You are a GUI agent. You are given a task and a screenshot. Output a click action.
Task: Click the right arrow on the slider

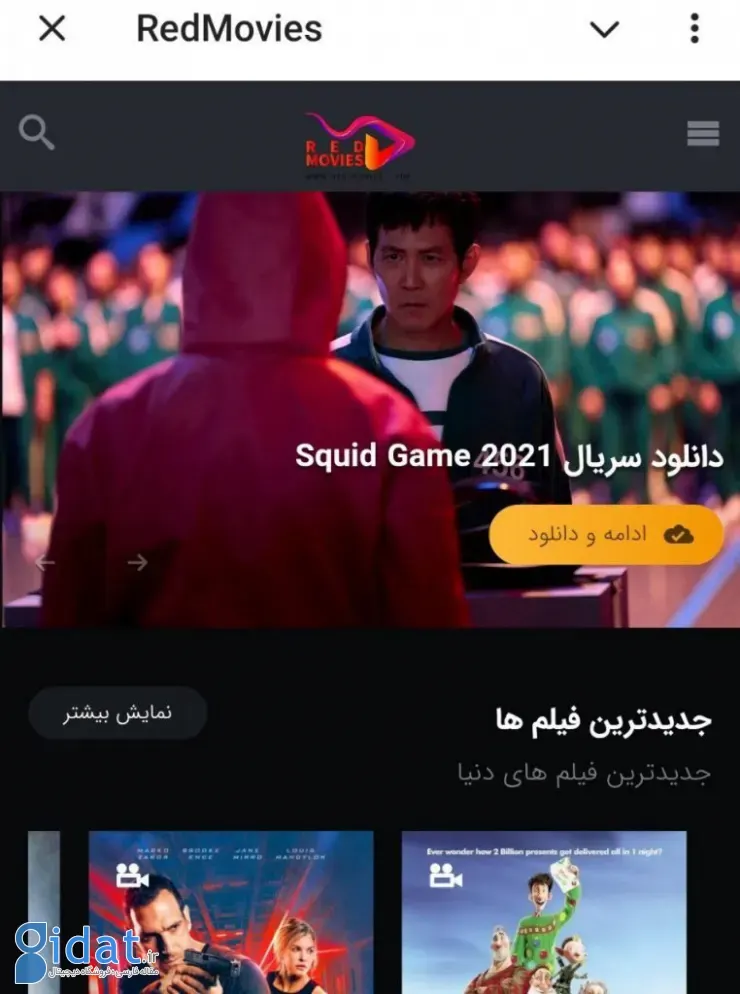[x=137, y=562]
